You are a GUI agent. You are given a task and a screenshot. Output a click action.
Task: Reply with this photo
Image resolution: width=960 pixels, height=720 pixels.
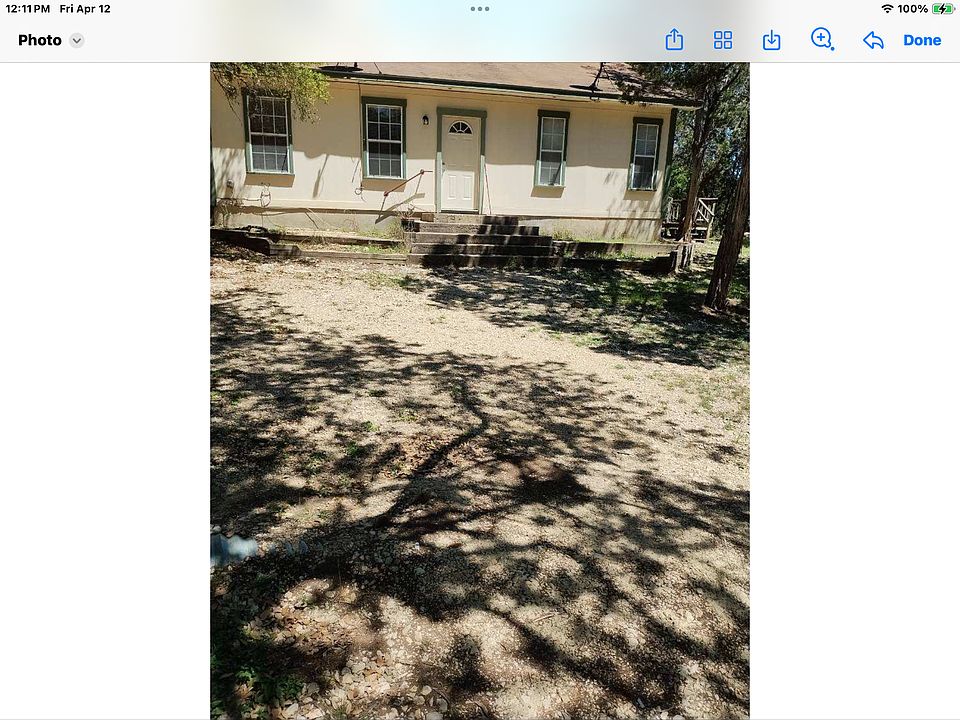click(x=873, y=40)
